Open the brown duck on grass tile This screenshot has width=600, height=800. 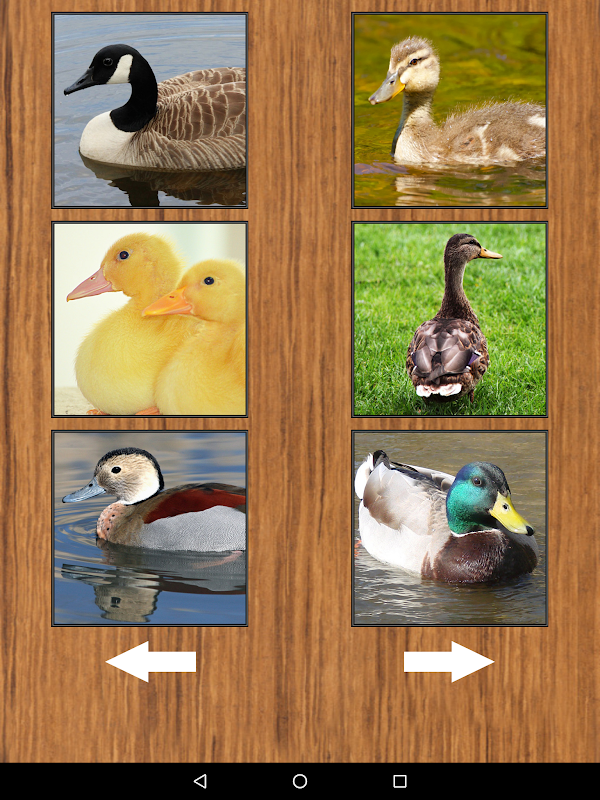tap(450, 319)
